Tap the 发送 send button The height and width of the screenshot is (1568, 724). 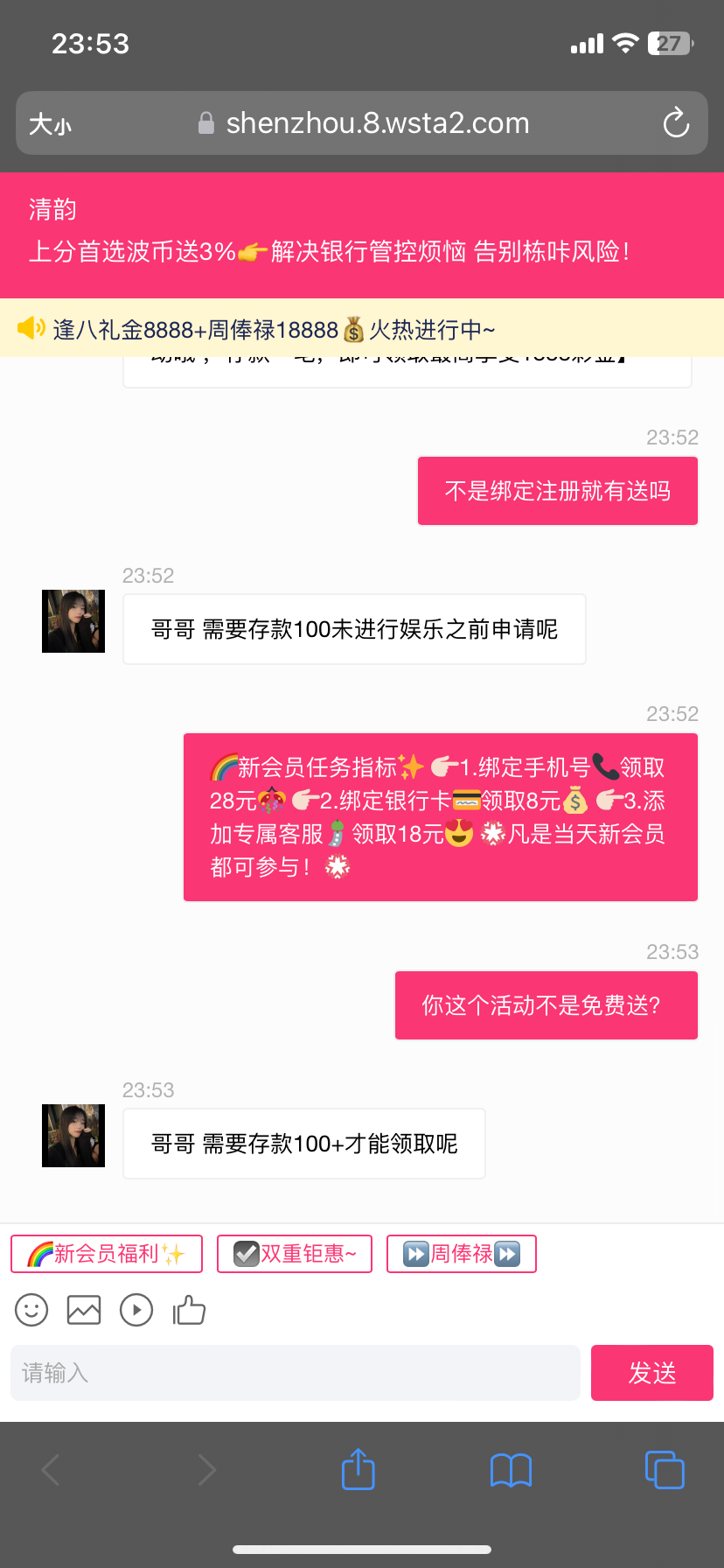point(651,1372)
